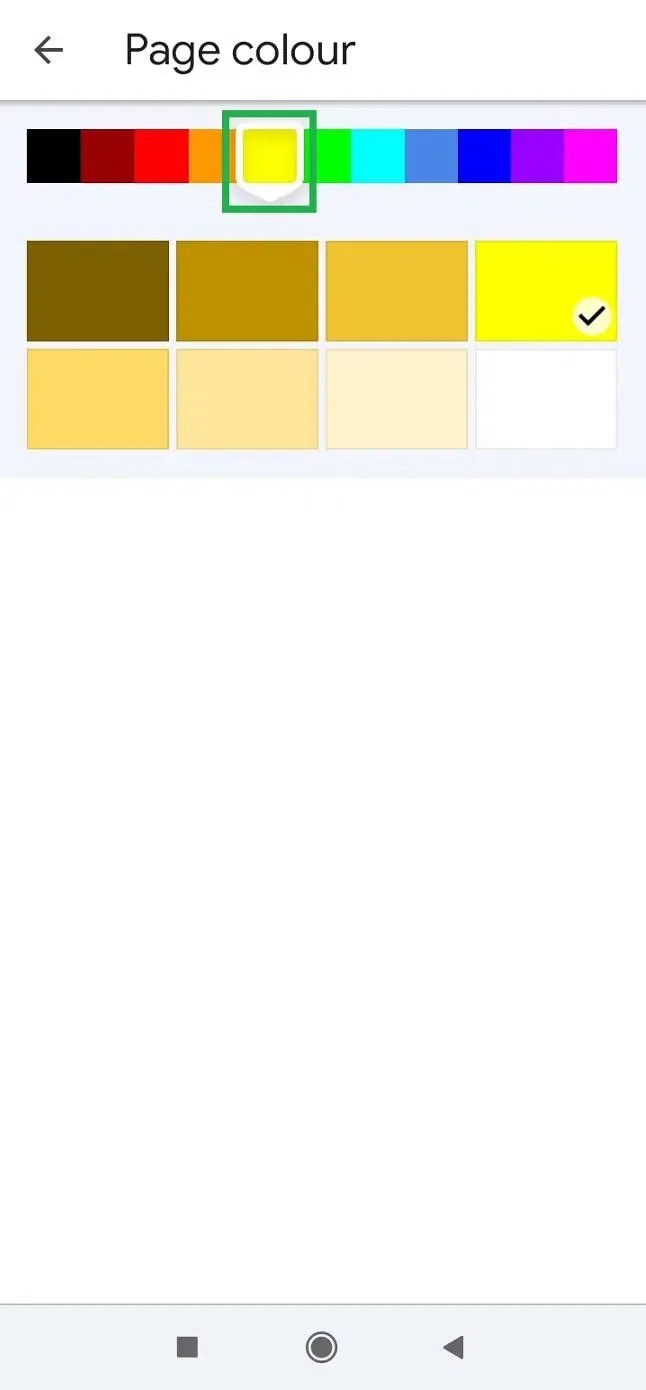Choose the cyan colour in the strip
This screenshot has width=646, height=1390.
click(378, 156)
